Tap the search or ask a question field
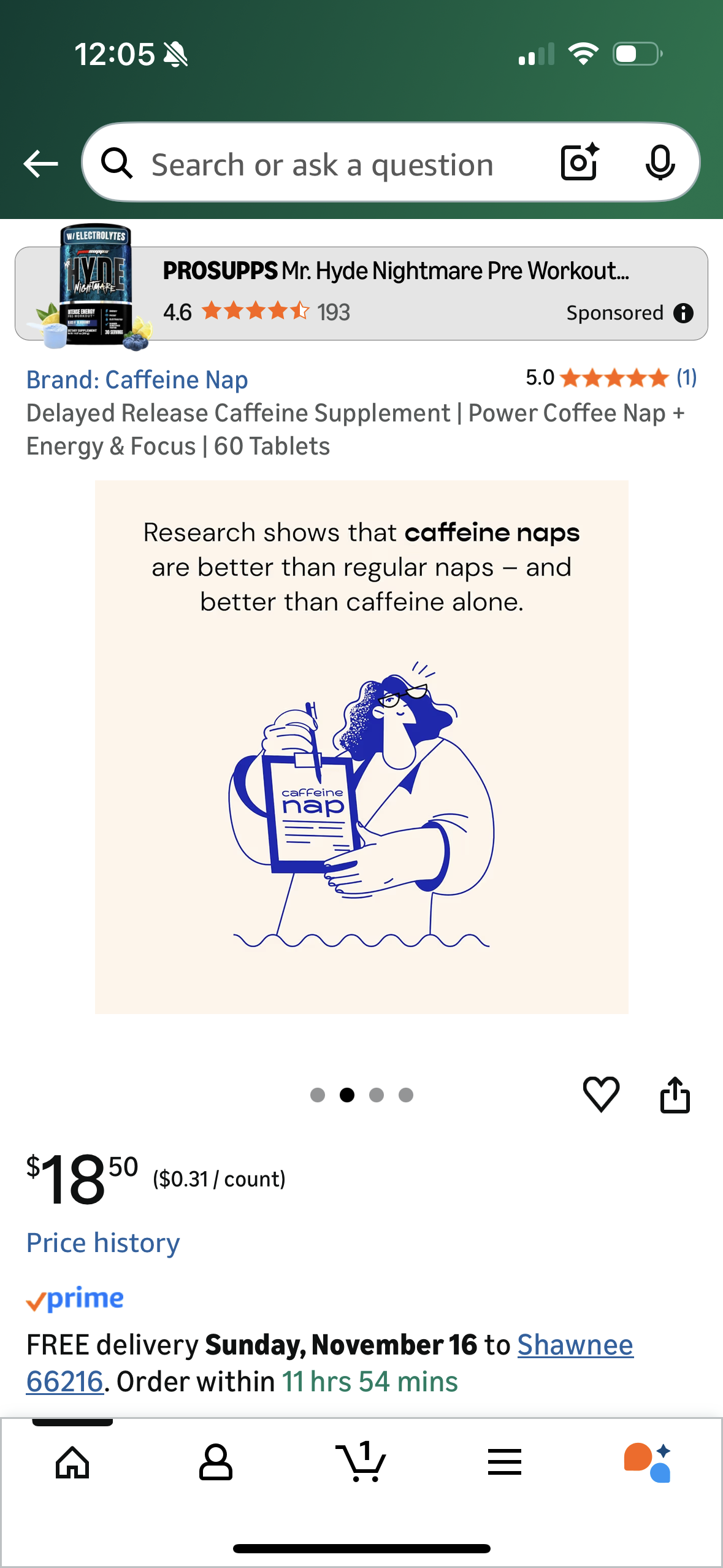 tap(322, 164)
